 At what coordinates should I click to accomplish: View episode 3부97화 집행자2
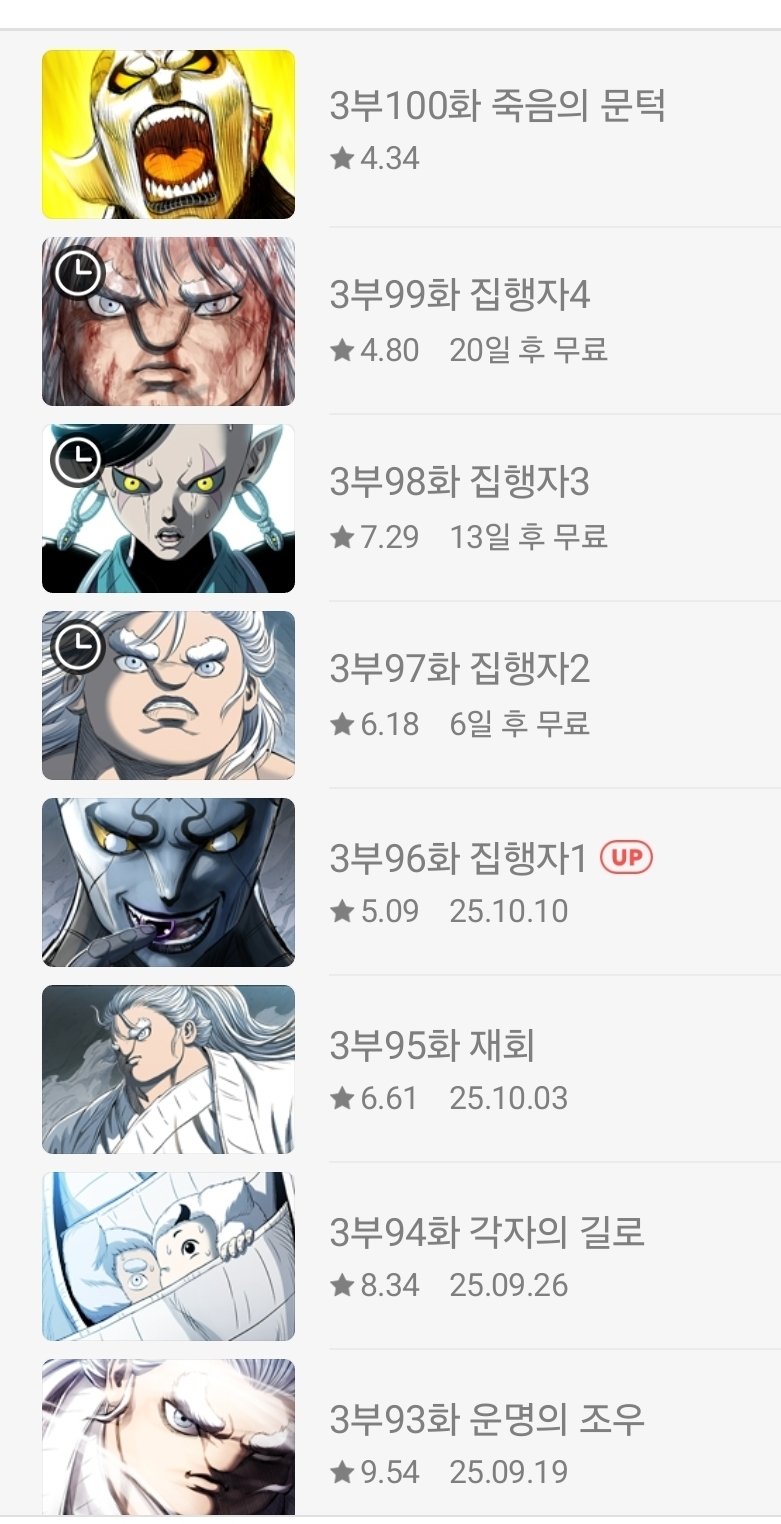point(460,670)
